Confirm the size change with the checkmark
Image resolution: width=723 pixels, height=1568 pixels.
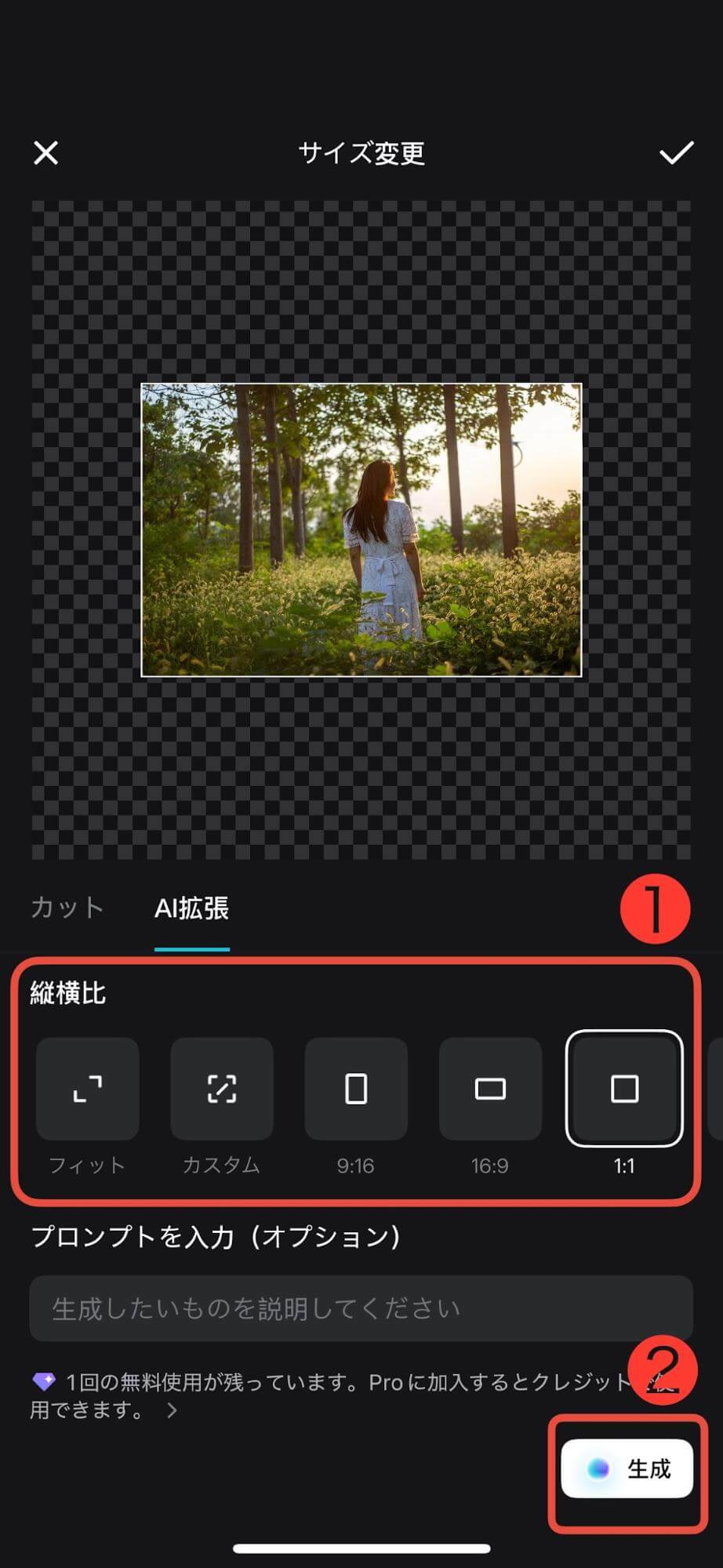click(675, 152)
